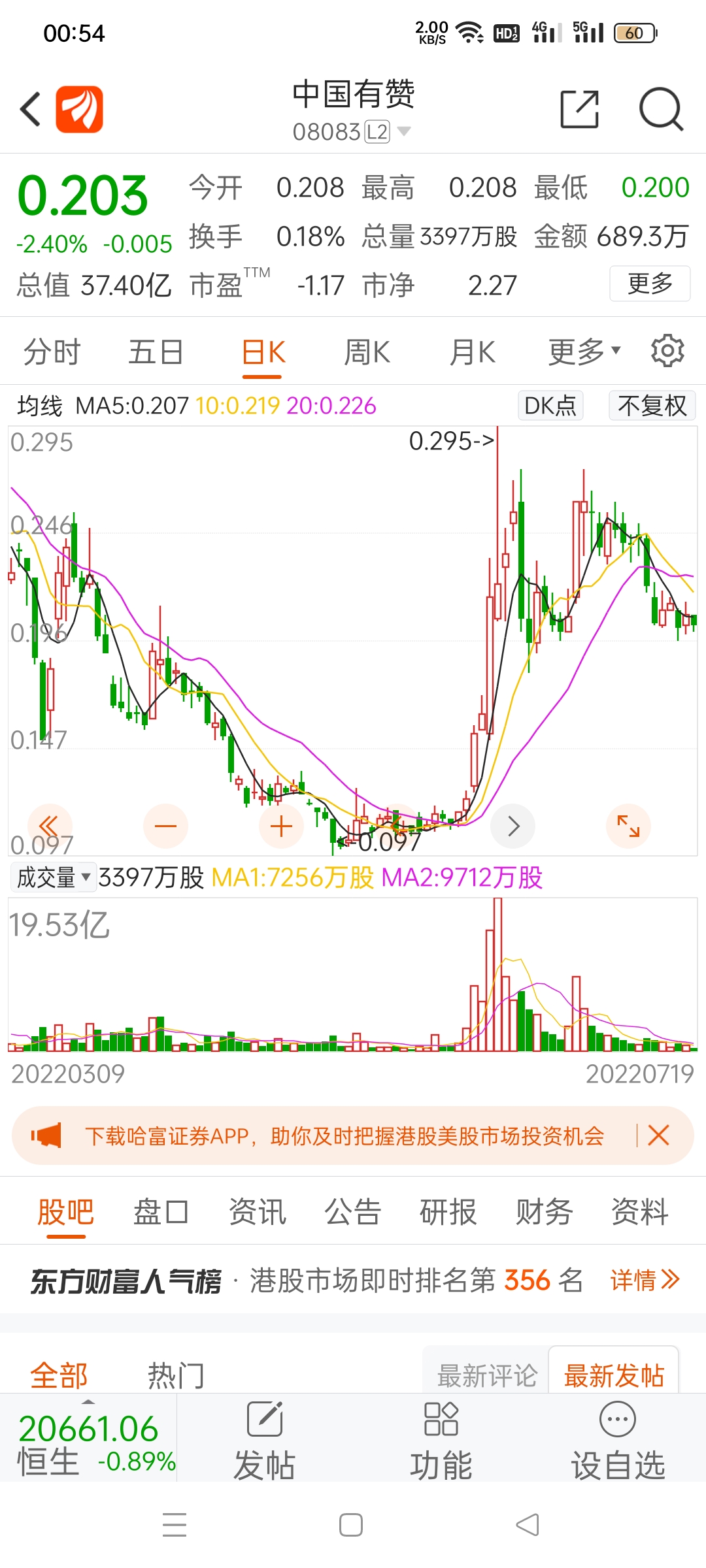Toggle the DK点 indicator

tap(550, 406)
